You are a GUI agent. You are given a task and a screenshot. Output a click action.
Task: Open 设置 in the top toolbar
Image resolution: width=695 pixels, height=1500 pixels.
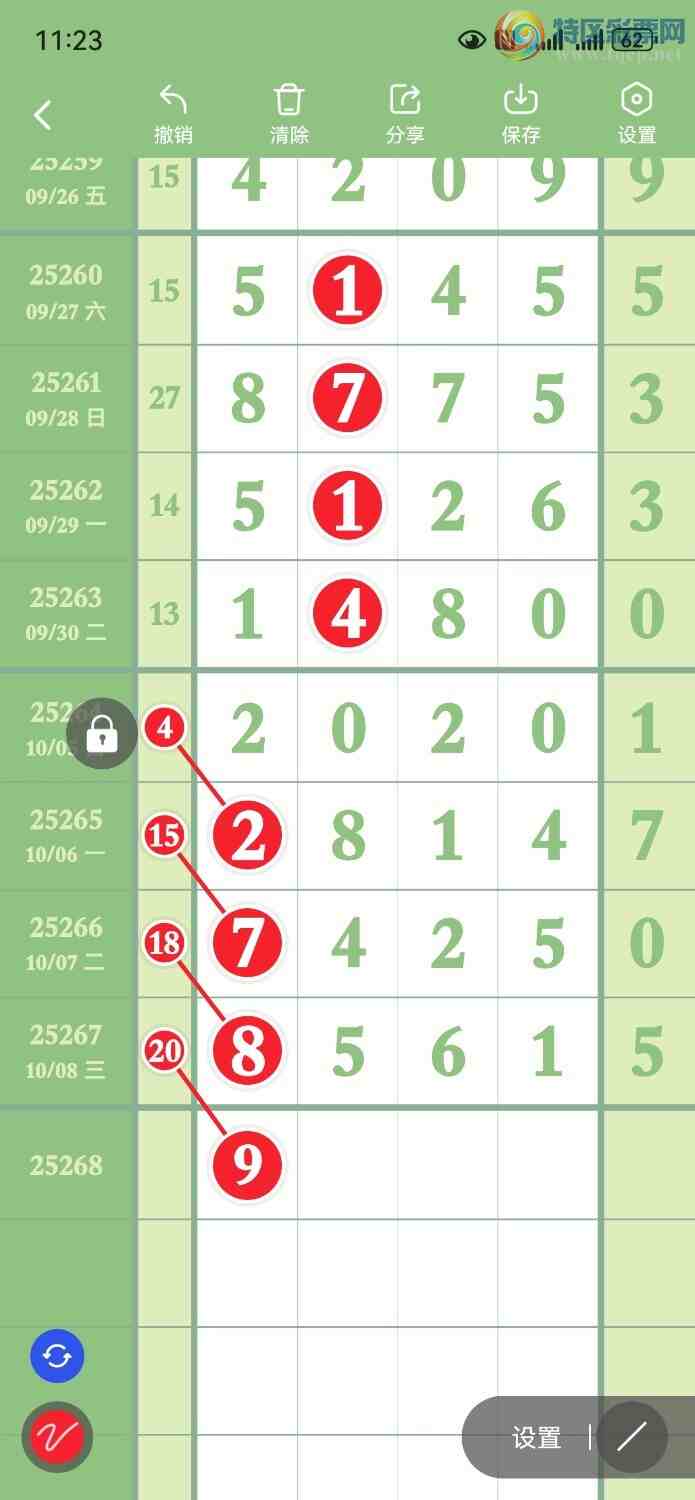[x=637, y=115]
